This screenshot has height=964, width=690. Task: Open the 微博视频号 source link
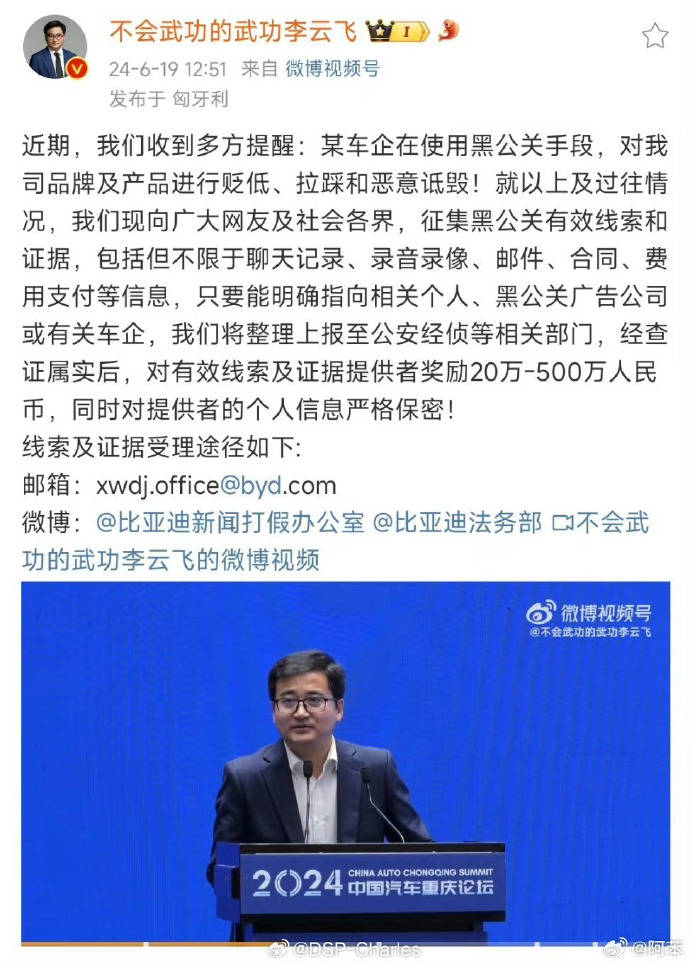pos(332,68)
